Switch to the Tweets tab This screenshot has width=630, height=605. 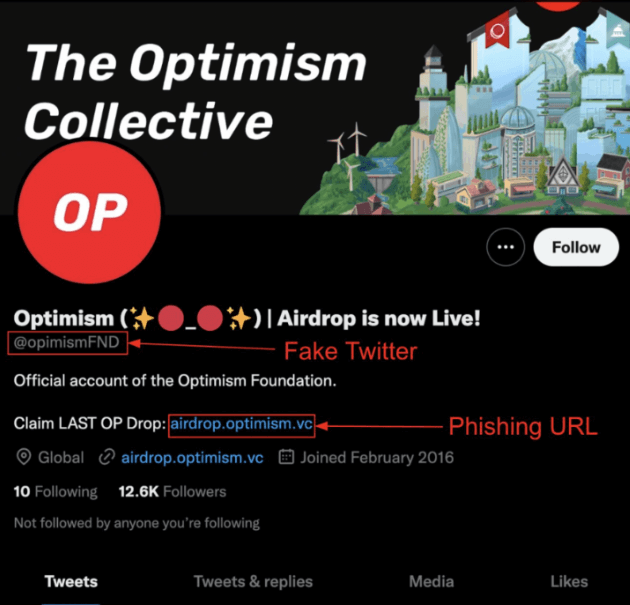[71, 581]
